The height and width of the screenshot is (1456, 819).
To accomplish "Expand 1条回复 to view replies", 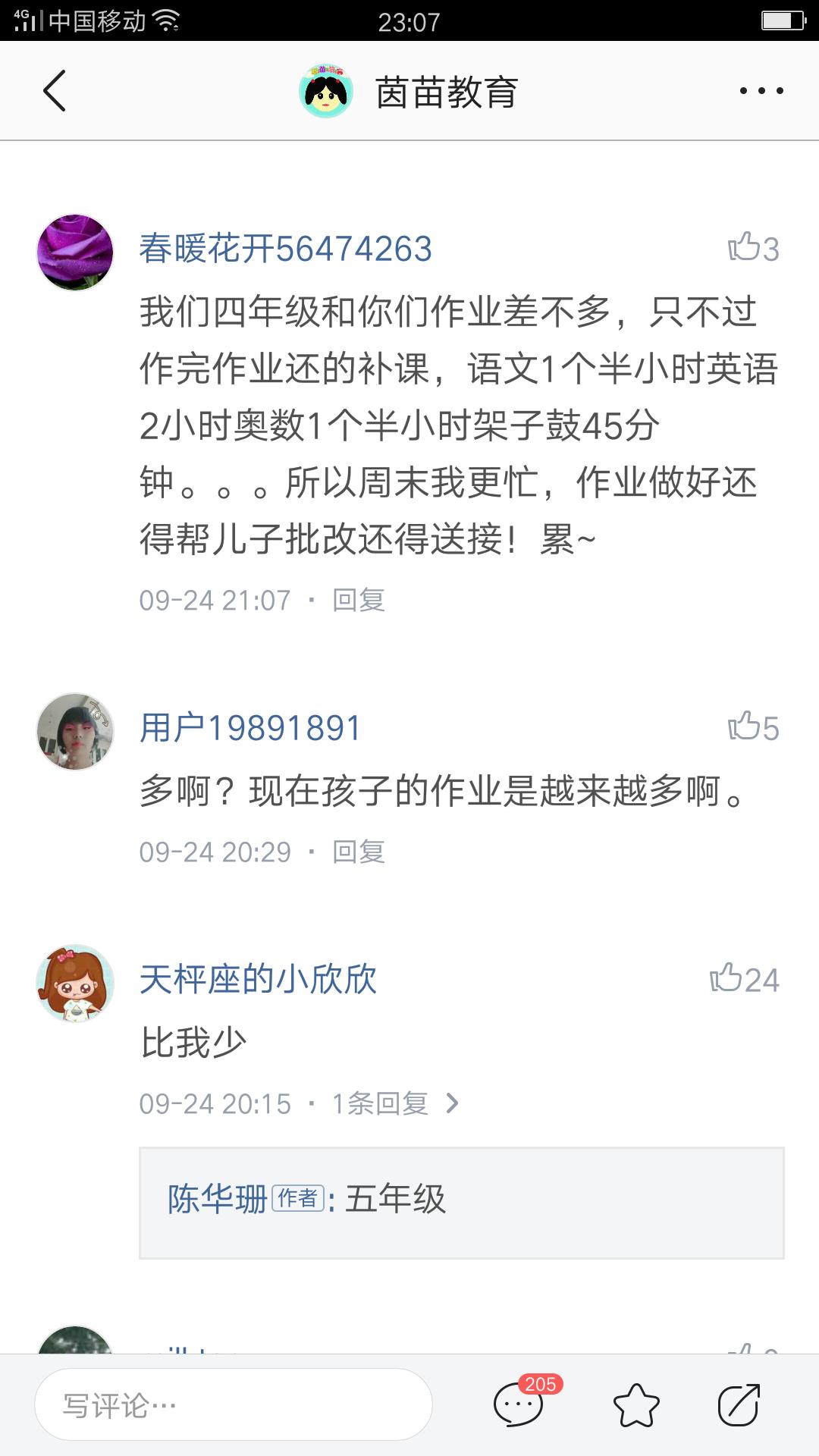I will click(x=382, y=1104).
